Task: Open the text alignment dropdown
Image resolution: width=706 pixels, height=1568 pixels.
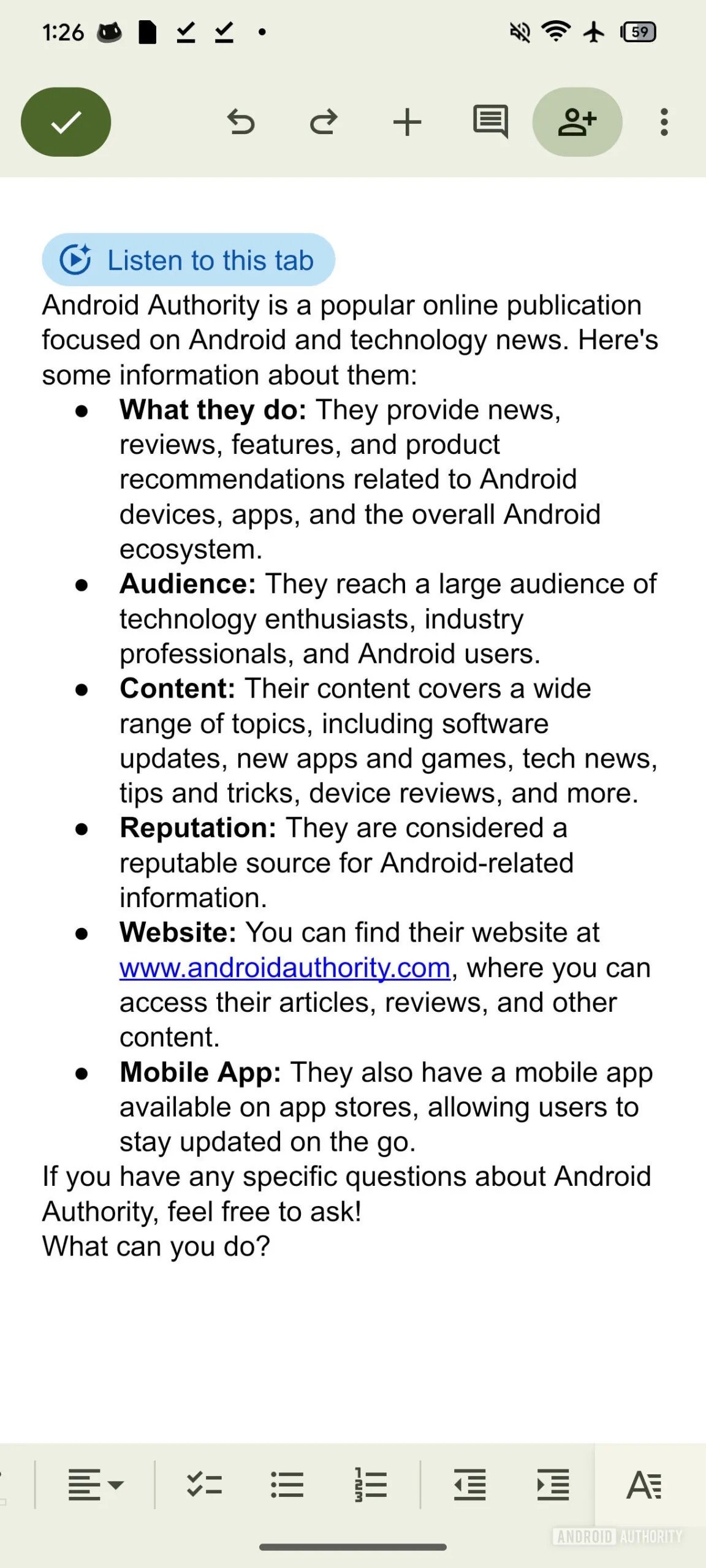Action: pyautogui.click(x=95, y=1485)
